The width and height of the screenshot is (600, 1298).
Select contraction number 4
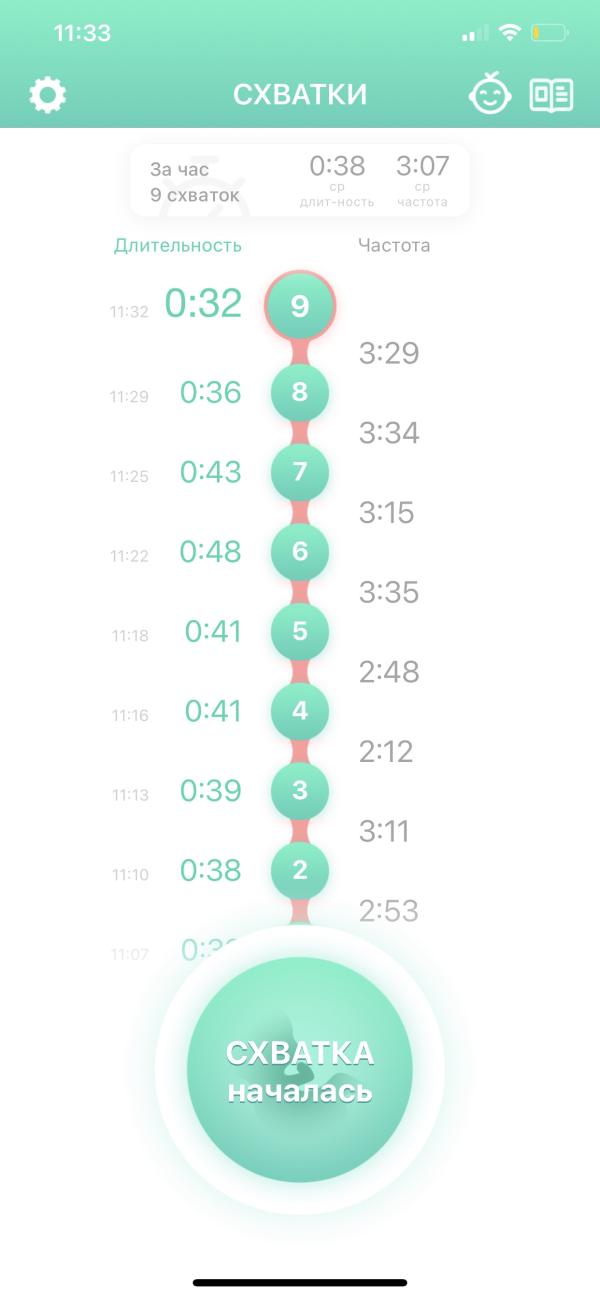[300, 711]
